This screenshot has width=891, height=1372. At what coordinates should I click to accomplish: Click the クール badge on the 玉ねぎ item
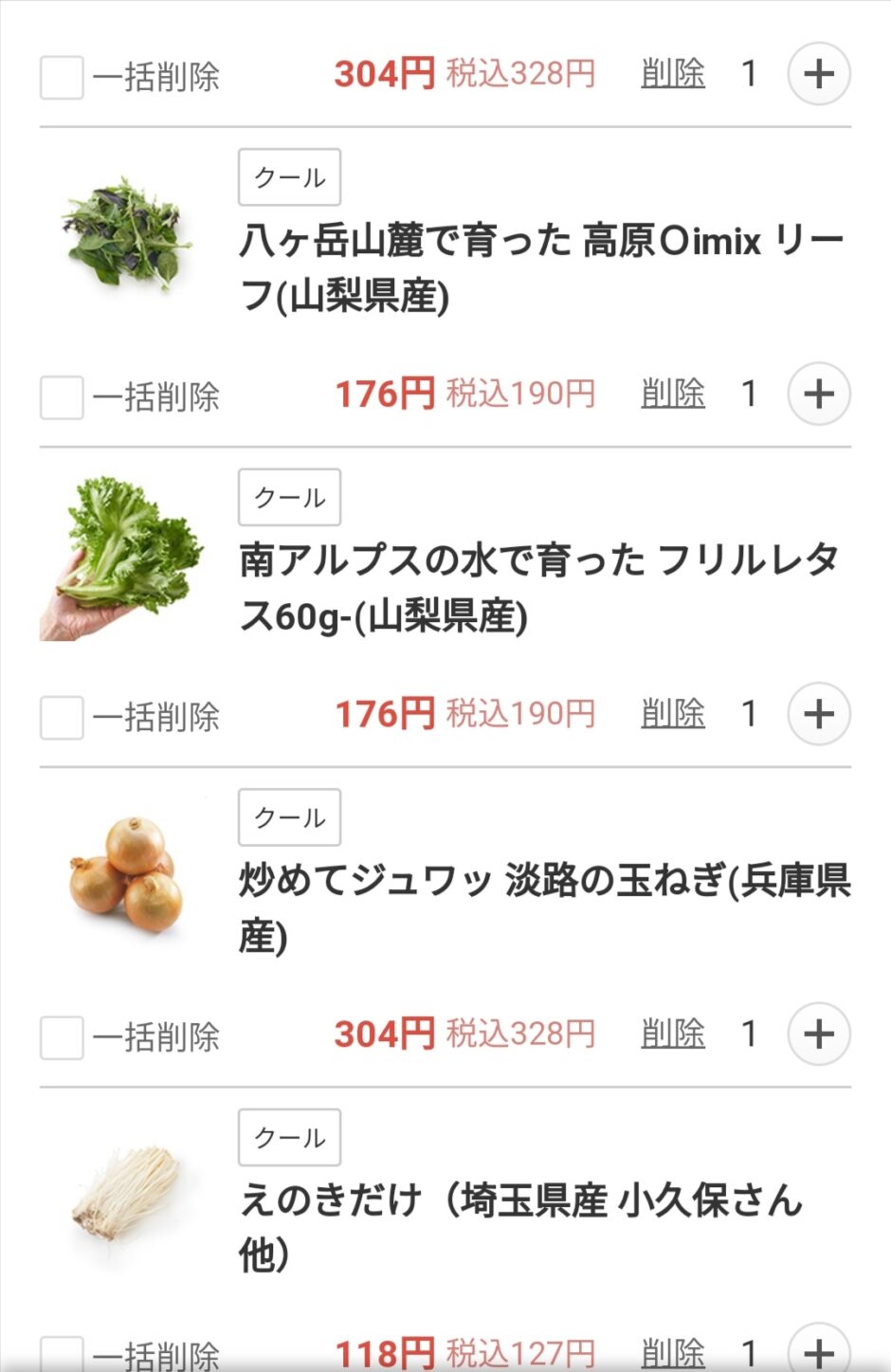(x=289, y=817)
